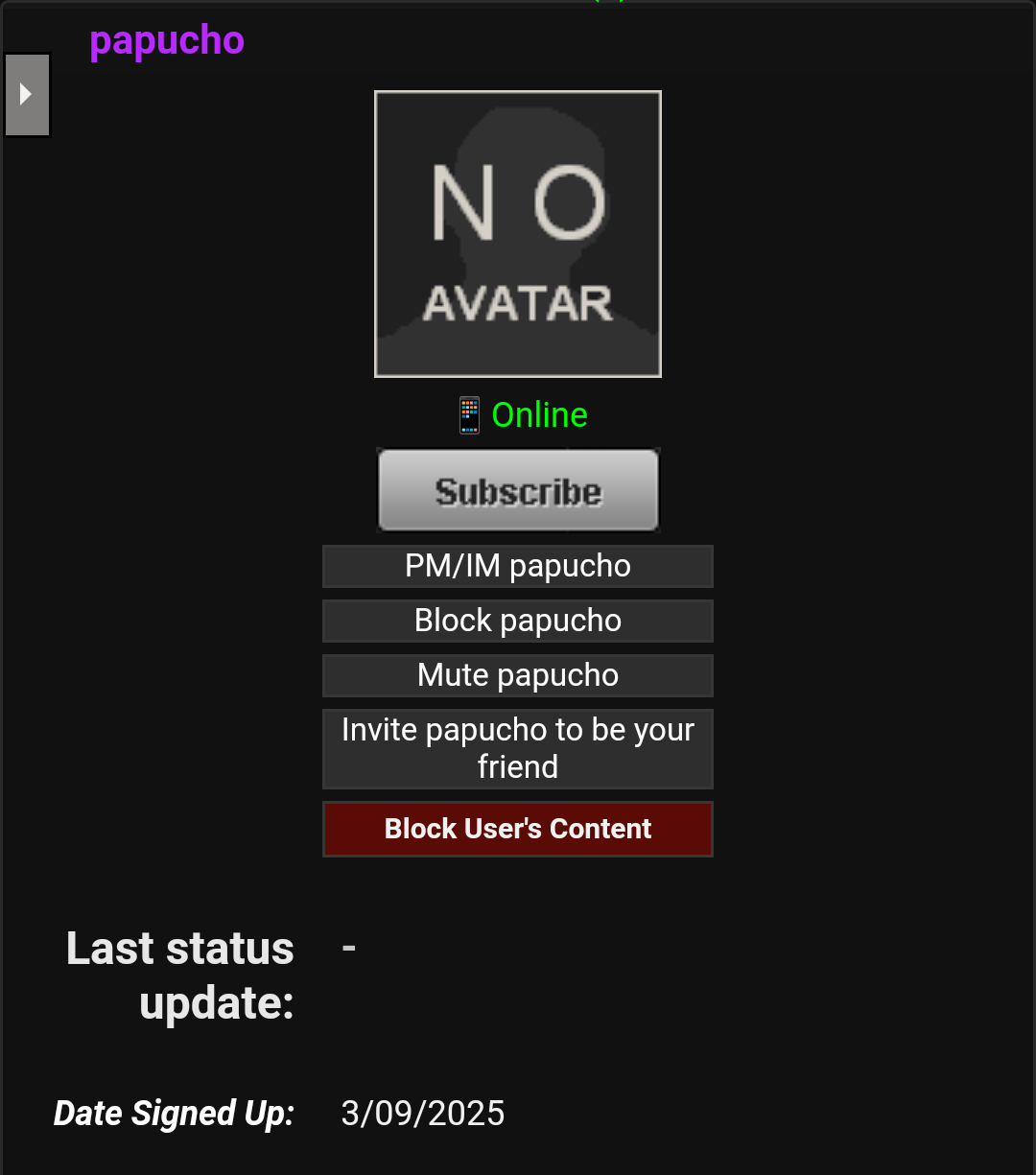Invite papucho to be your friend
The height and width of the screenshot is (1175, 1036).
pos(518,748)
